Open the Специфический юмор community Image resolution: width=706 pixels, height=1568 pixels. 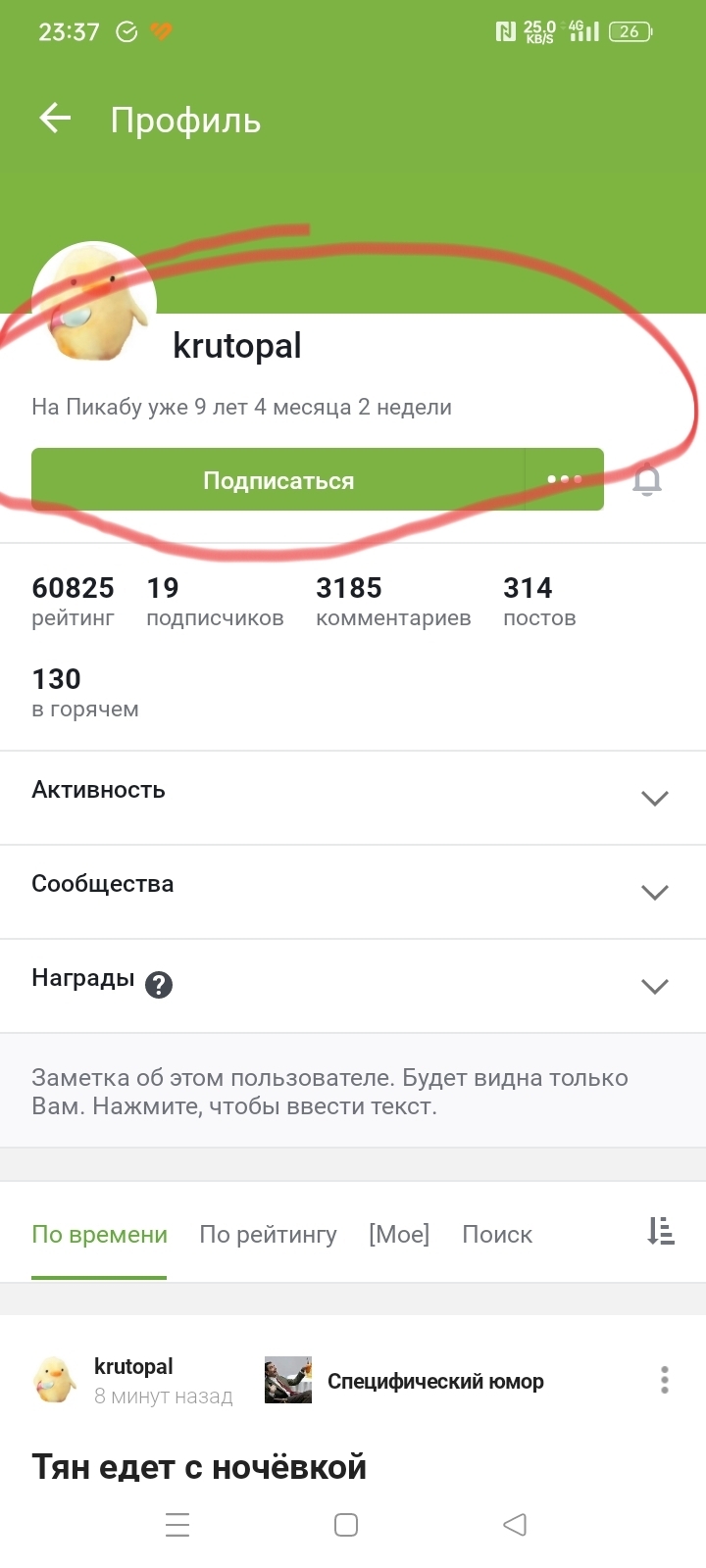pyautogui.click(x=434, y=1381)
